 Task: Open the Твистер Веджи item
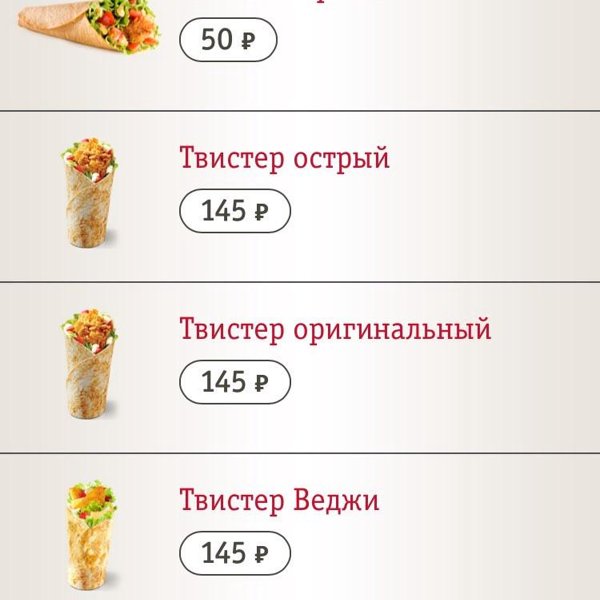pos(279,500)
